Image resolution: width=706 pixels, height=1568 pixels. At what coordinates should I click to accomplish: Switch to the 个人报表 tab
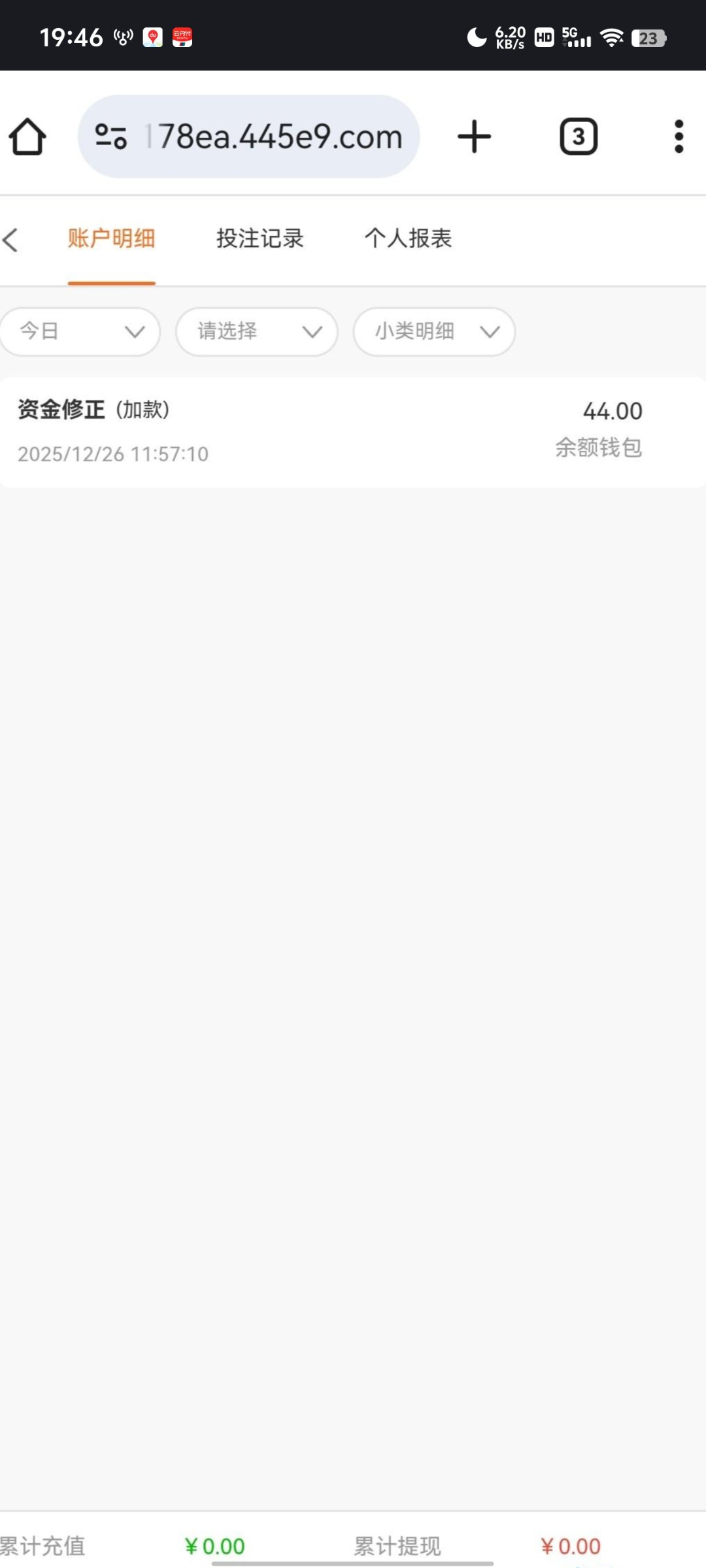(409, 238)
